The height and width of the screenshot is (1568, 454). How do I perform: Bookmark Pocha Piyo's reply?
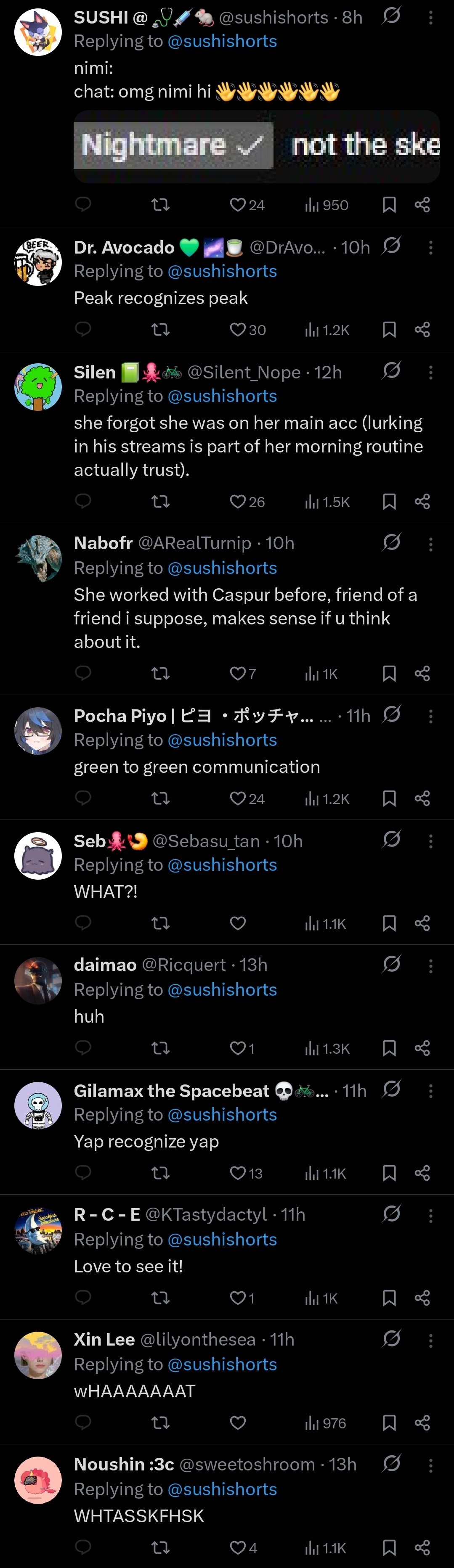point(389,798)
